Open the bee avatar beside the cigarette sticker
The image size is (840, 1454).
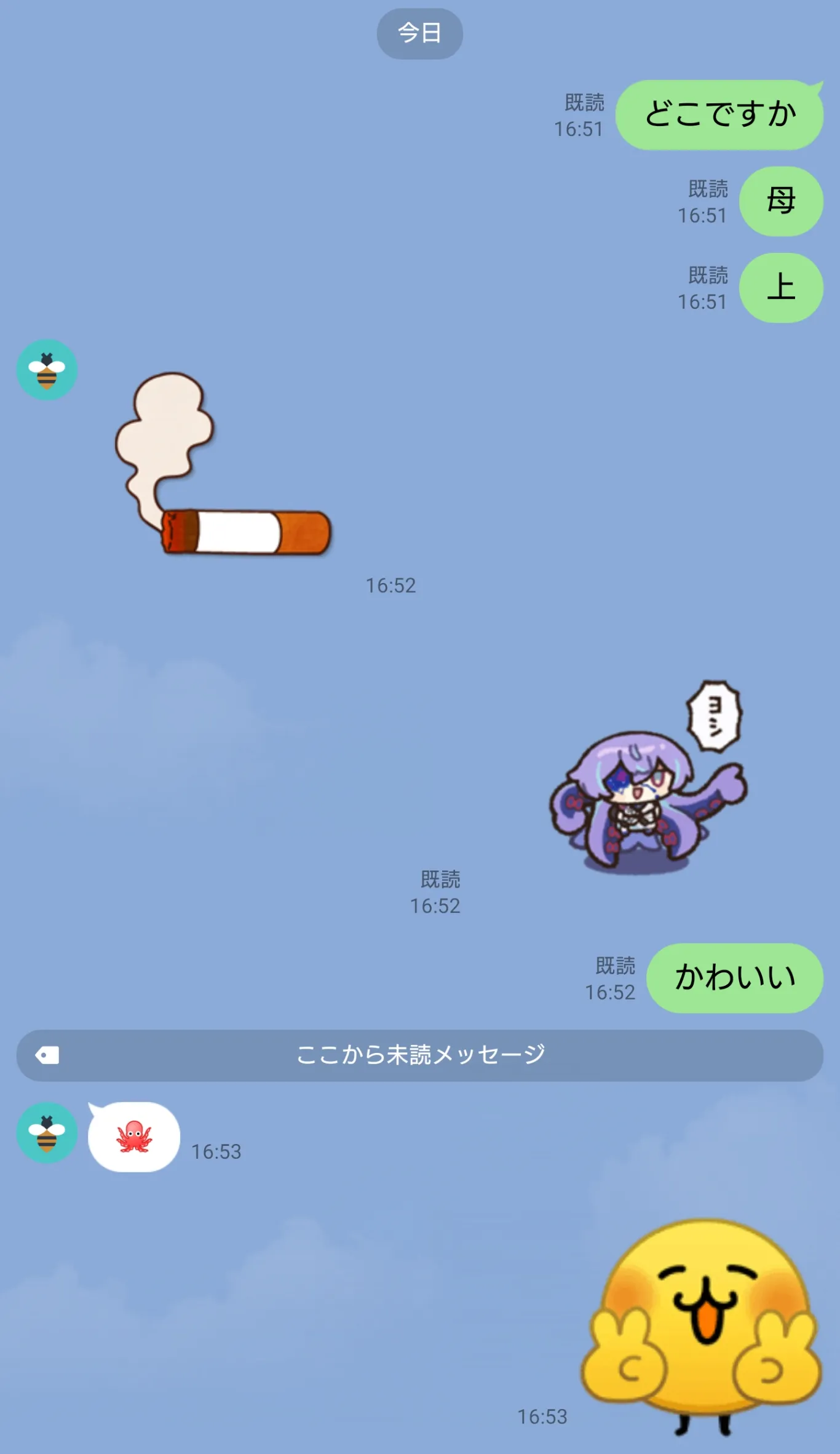point(47,370)
